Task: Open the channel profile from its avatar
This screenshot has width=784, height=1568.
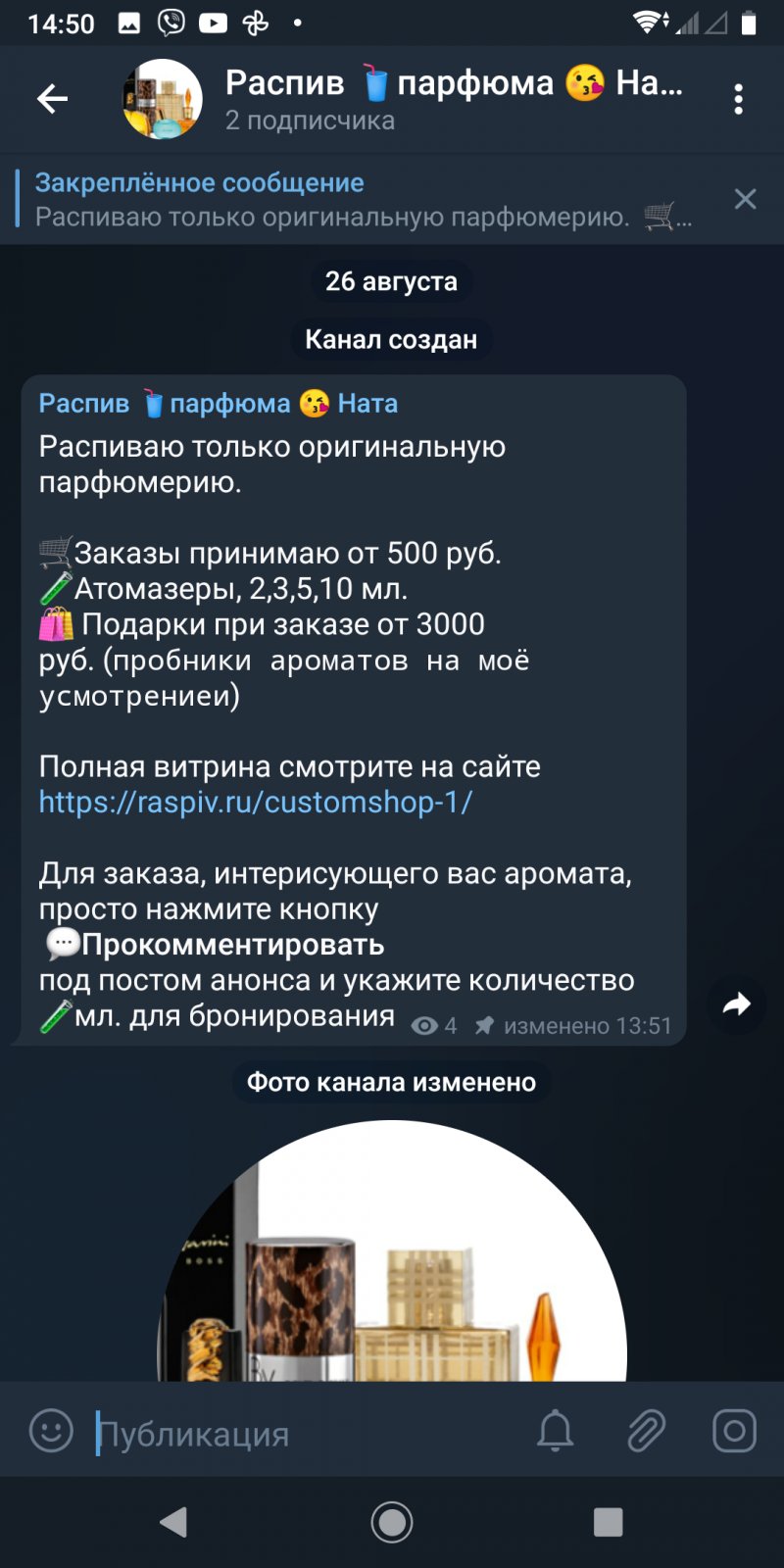Action: pos(162,99)
